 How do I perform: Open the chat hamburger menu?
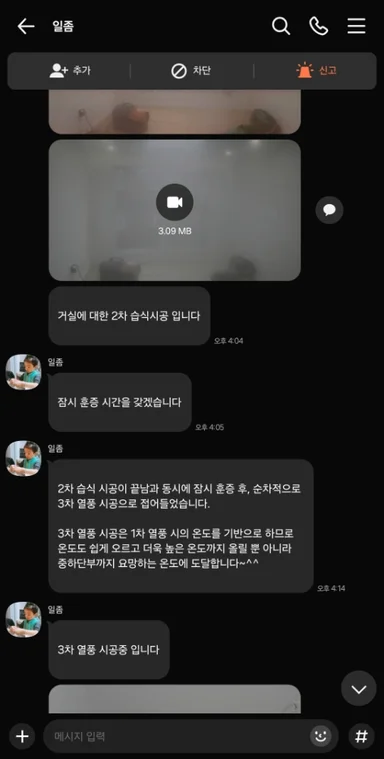(x=356, y=26)
